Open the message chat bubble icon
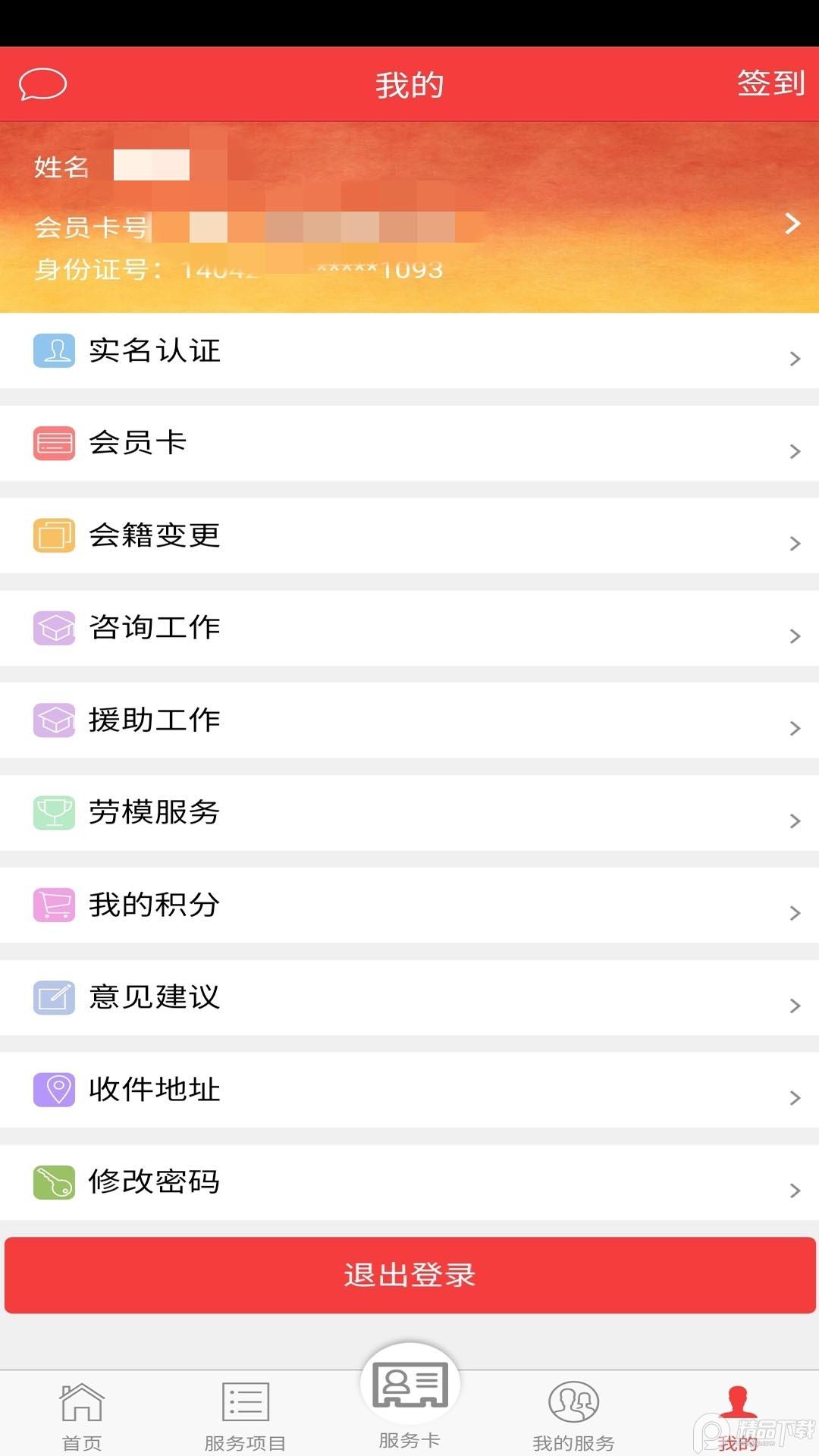The height and width of the screenshot is (1456, 819). point(43,85)
